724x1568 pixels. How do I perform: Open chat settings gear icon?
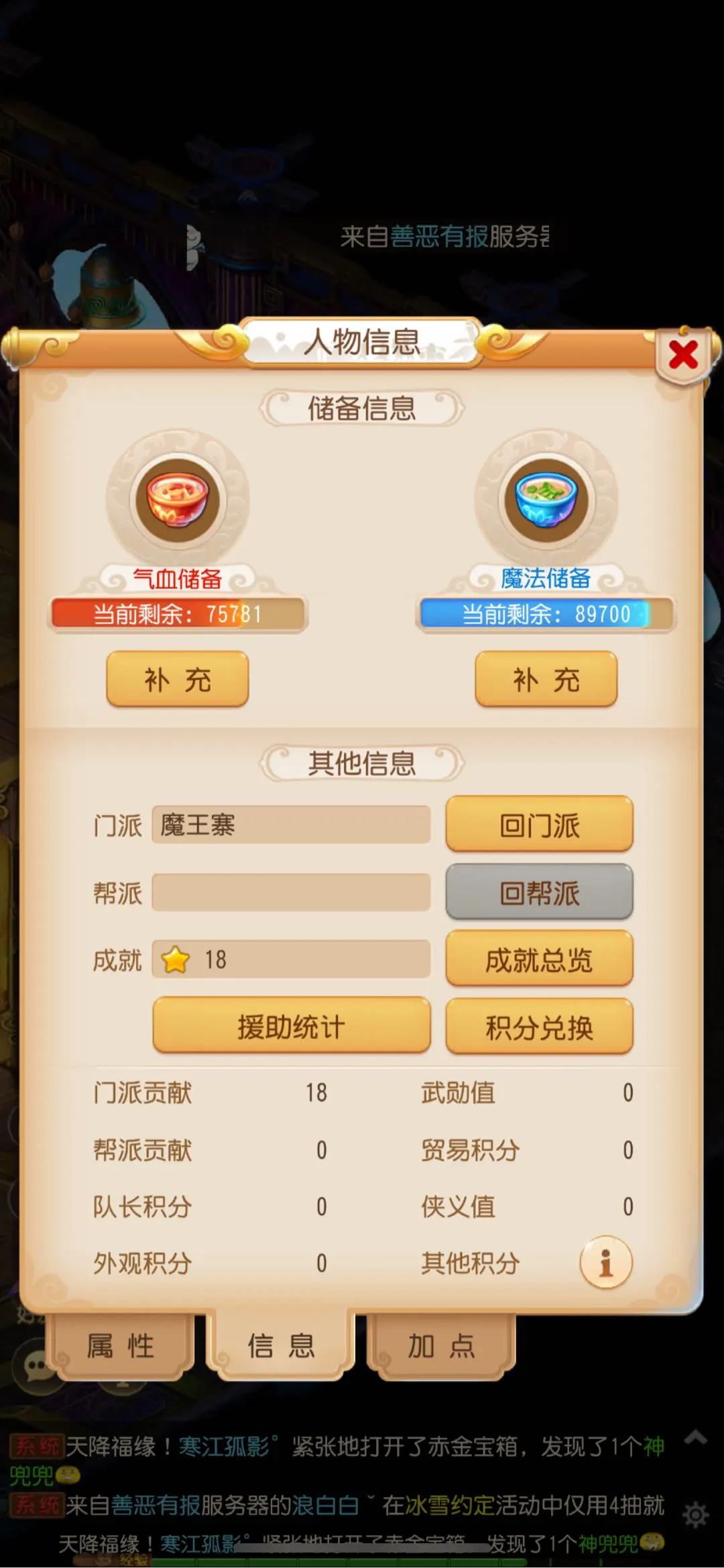[x=695, y=1514]
